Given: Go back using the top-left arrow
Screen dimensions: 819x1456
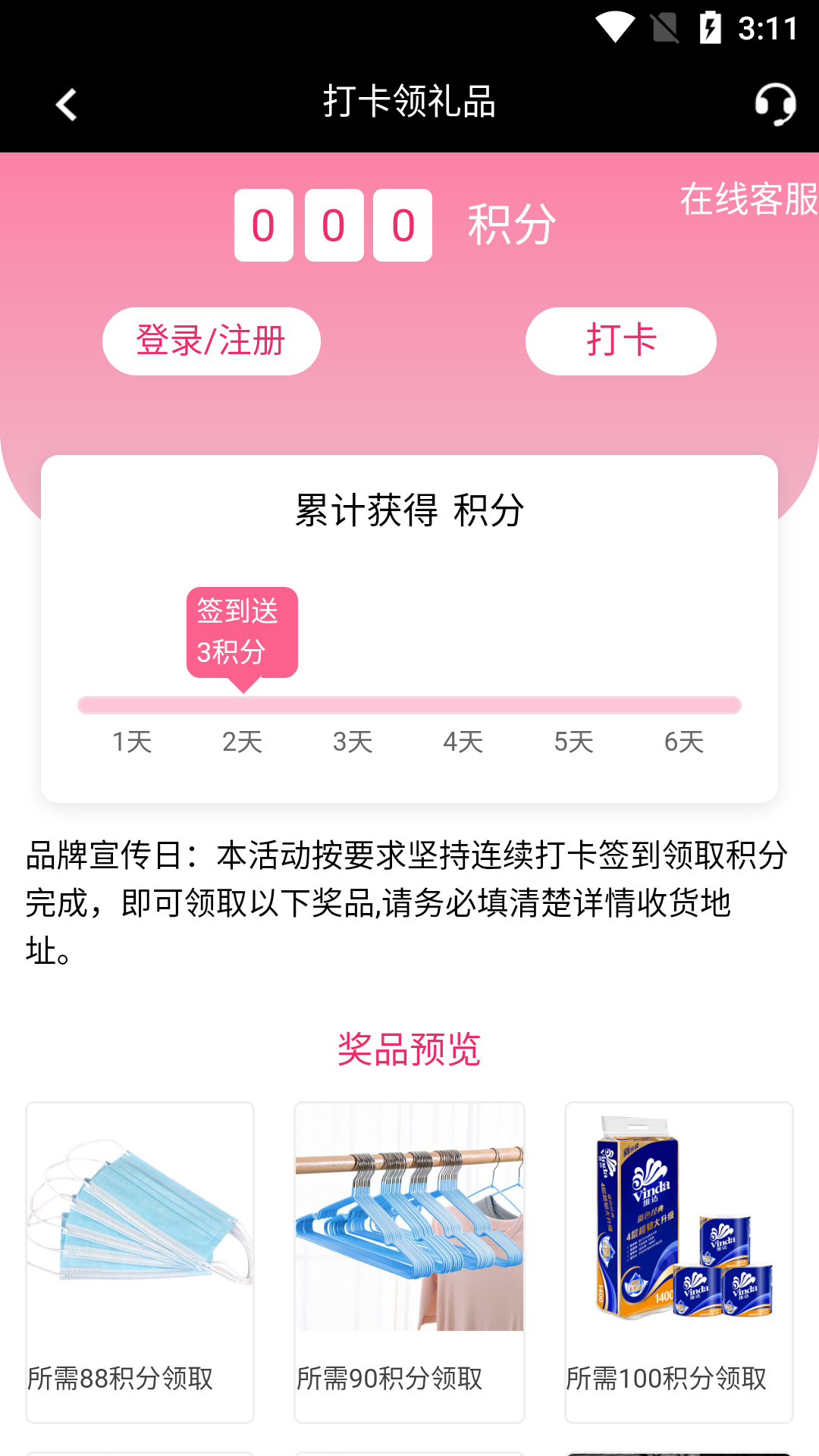Looking at the screenshot, I should tap(67, 105).
